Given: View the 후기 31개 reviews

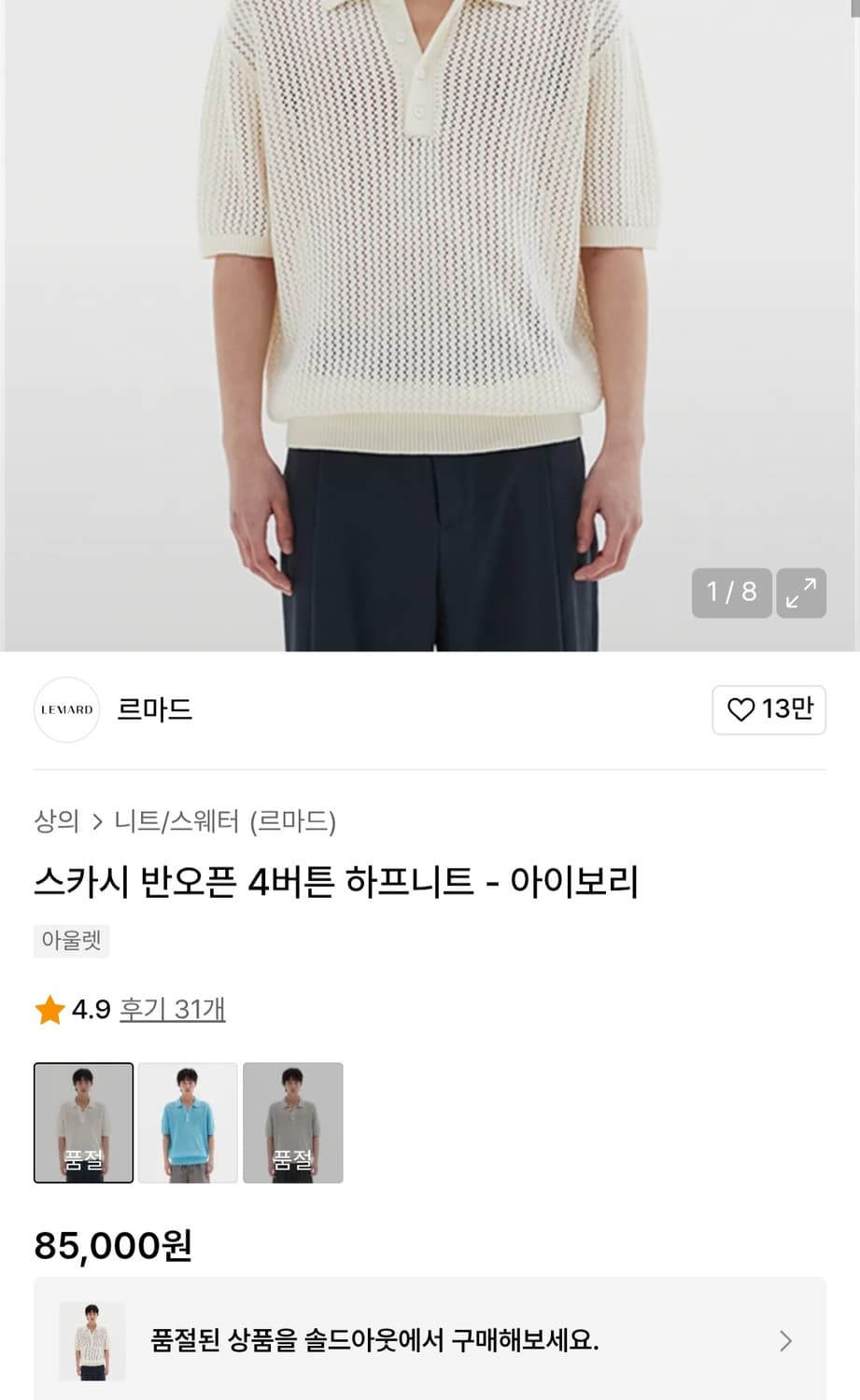Looking at the screenshot, I should [x=173, y=1009].
